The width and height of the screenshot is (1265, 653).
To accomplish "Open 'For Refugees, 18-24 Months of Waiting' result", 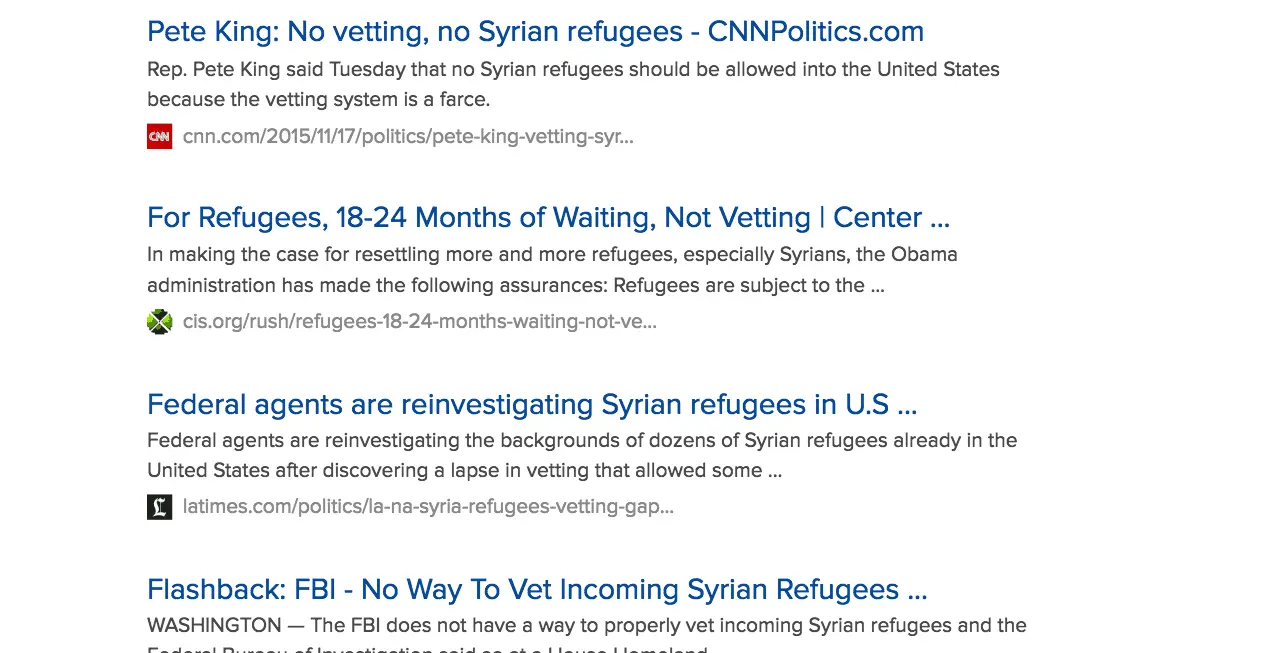I will tap(548, 217).
